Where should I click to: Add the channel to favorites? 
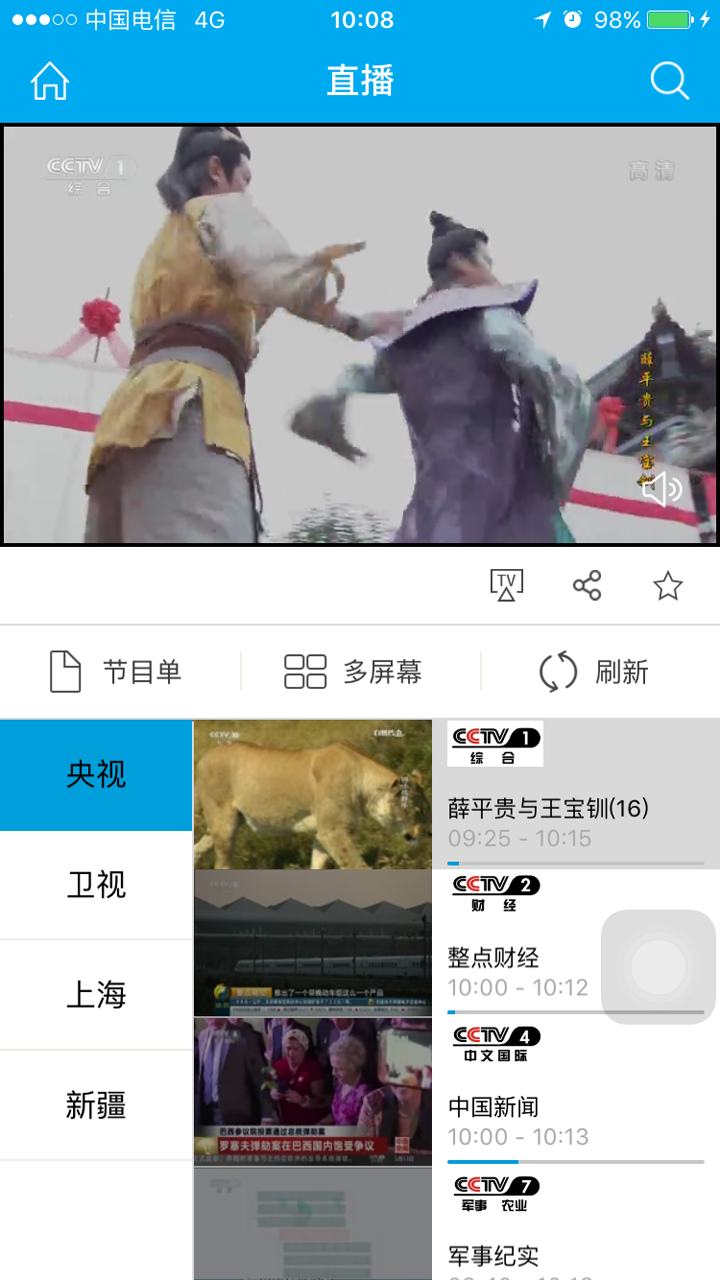point(667,586)
